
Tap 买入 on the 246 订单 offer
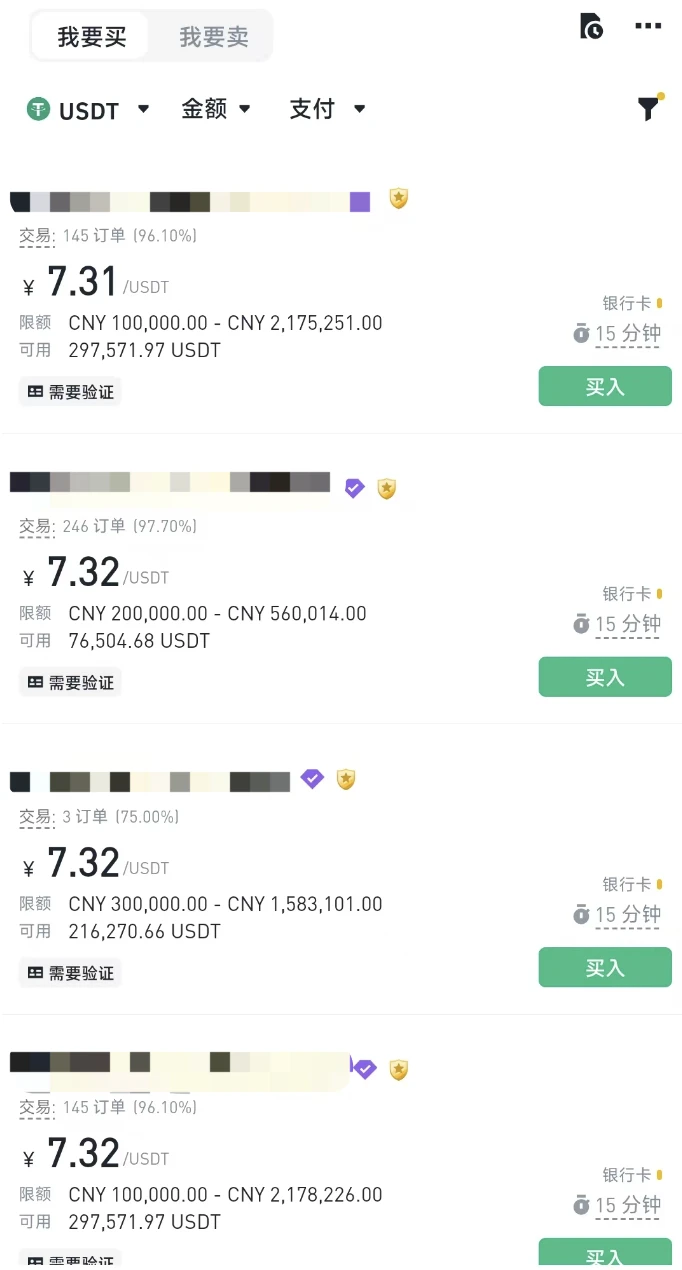coord(605,677)
